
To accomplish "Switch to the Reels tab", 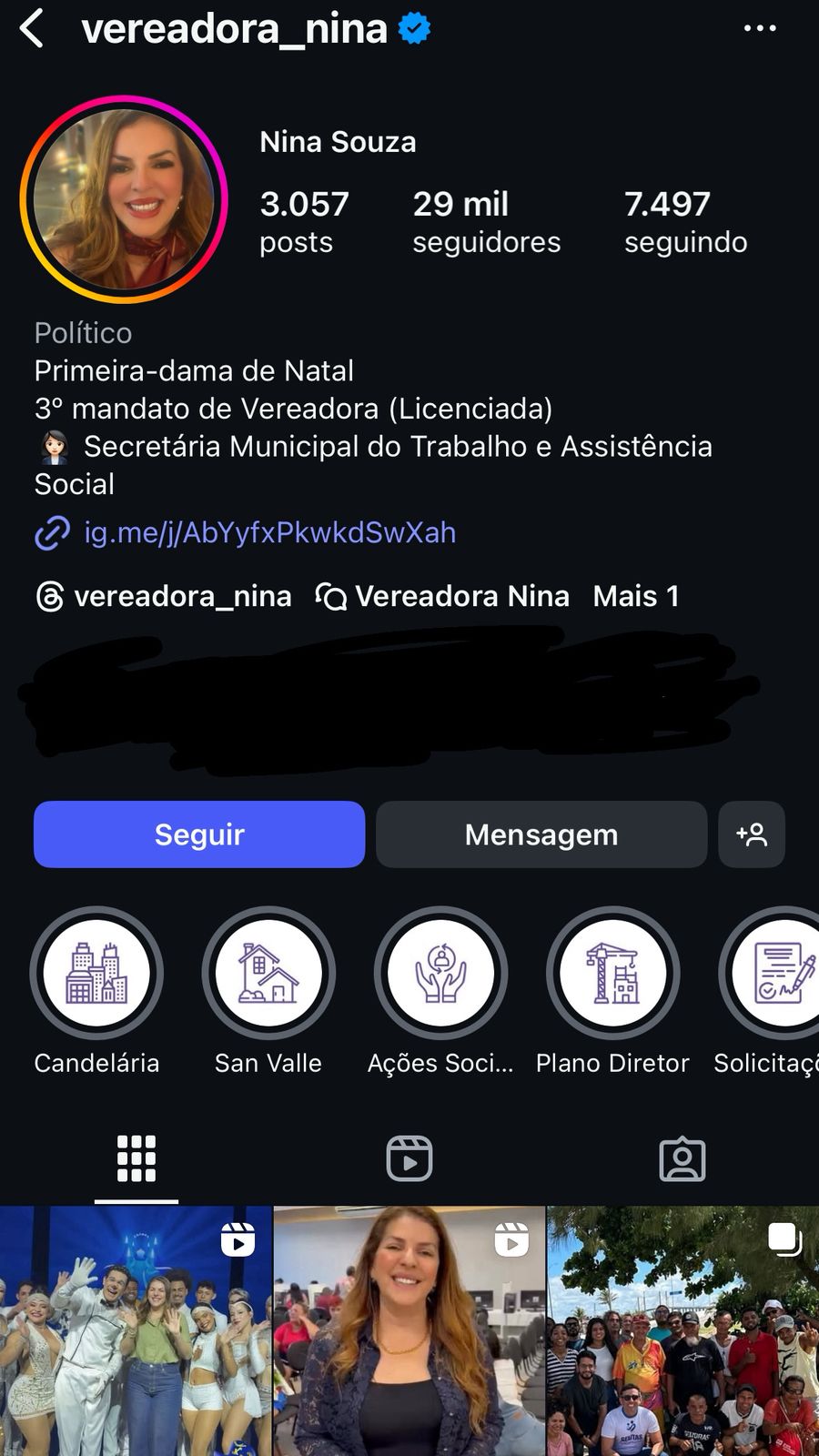I will (x=409, y=1158).
